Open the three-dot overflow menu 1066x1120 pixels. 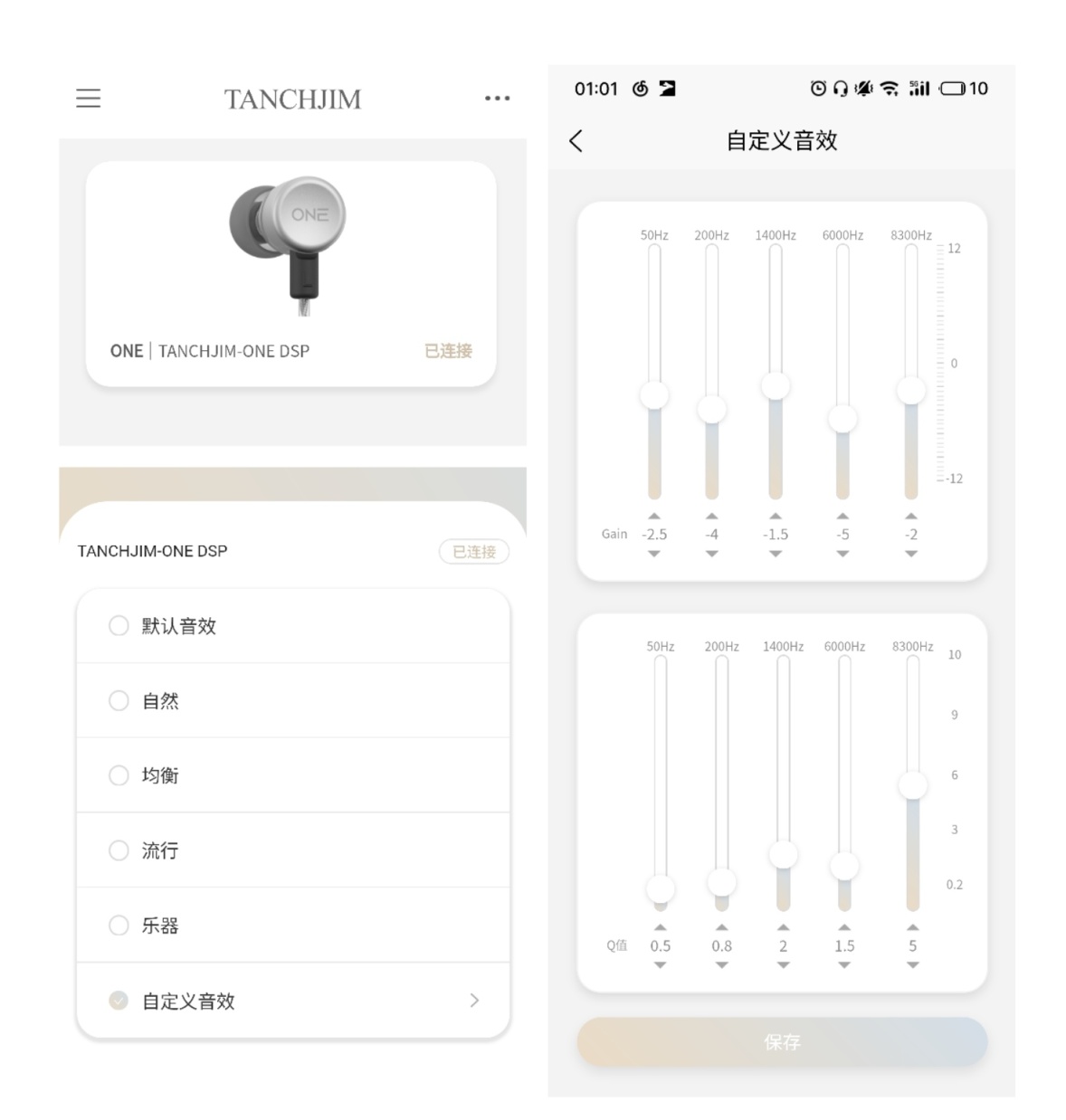click(x=497, y=98)
